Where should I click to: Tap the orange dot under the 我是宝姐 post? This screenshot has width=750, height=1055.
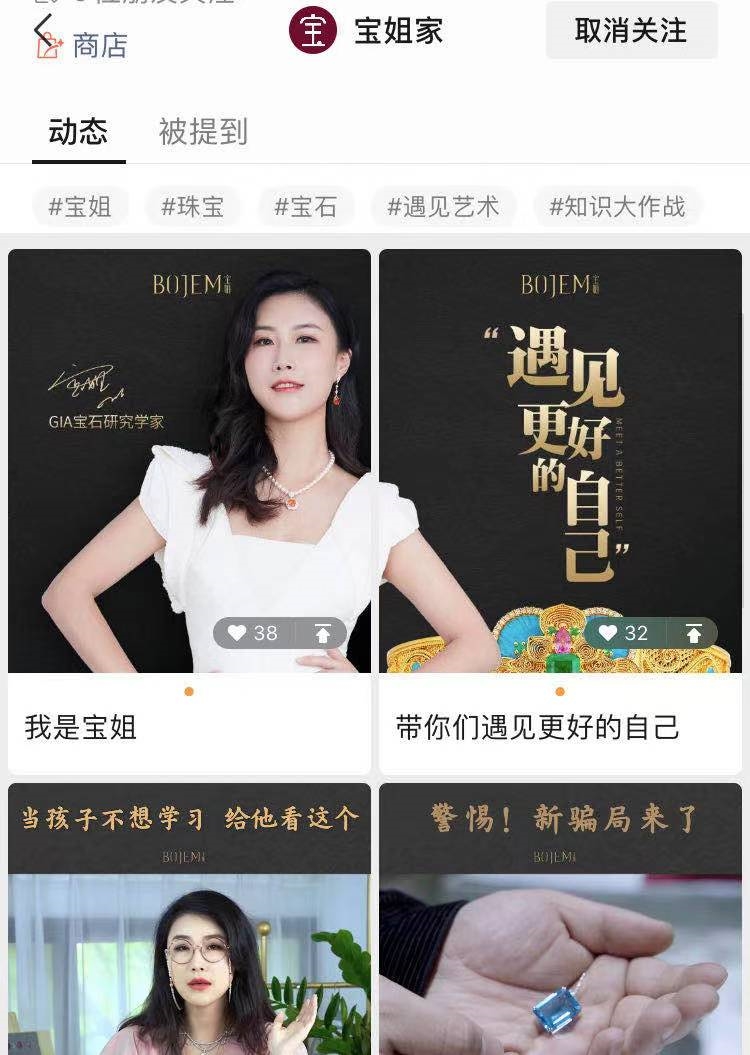pos(190,690)
